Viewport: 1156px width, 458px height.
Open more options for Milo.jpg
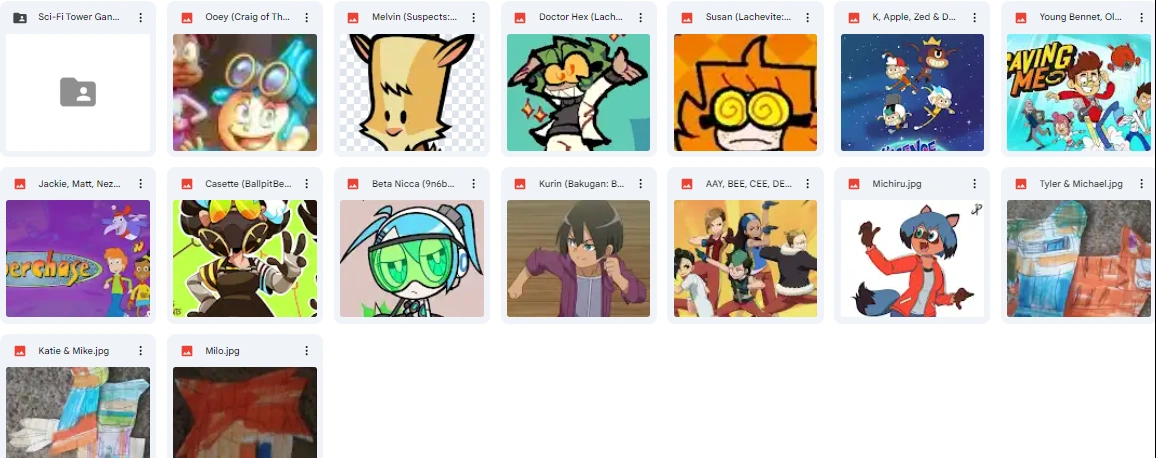click(307, 351)
